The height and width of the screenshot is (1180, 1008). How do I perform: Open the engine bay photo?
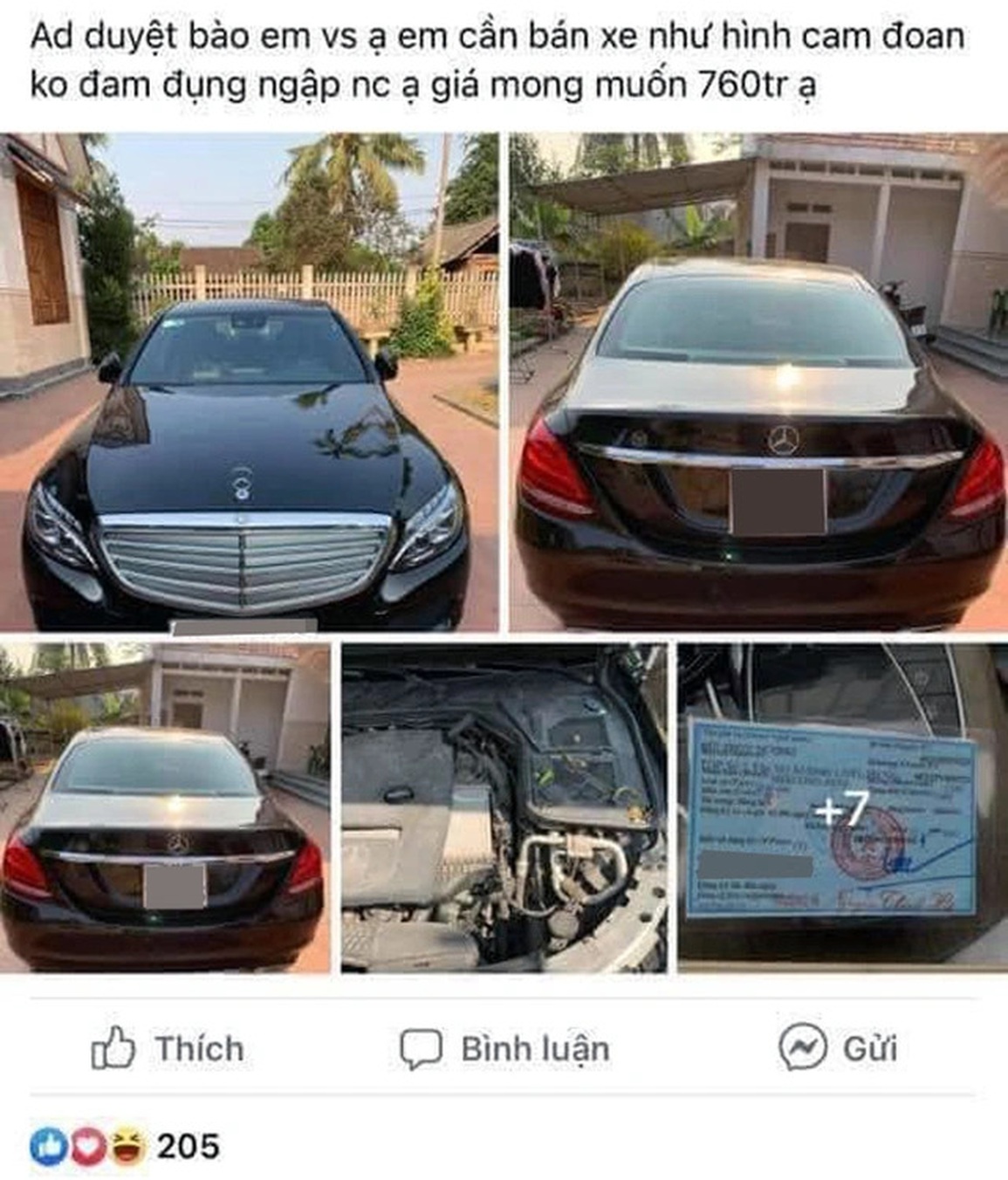coord(504,807)
